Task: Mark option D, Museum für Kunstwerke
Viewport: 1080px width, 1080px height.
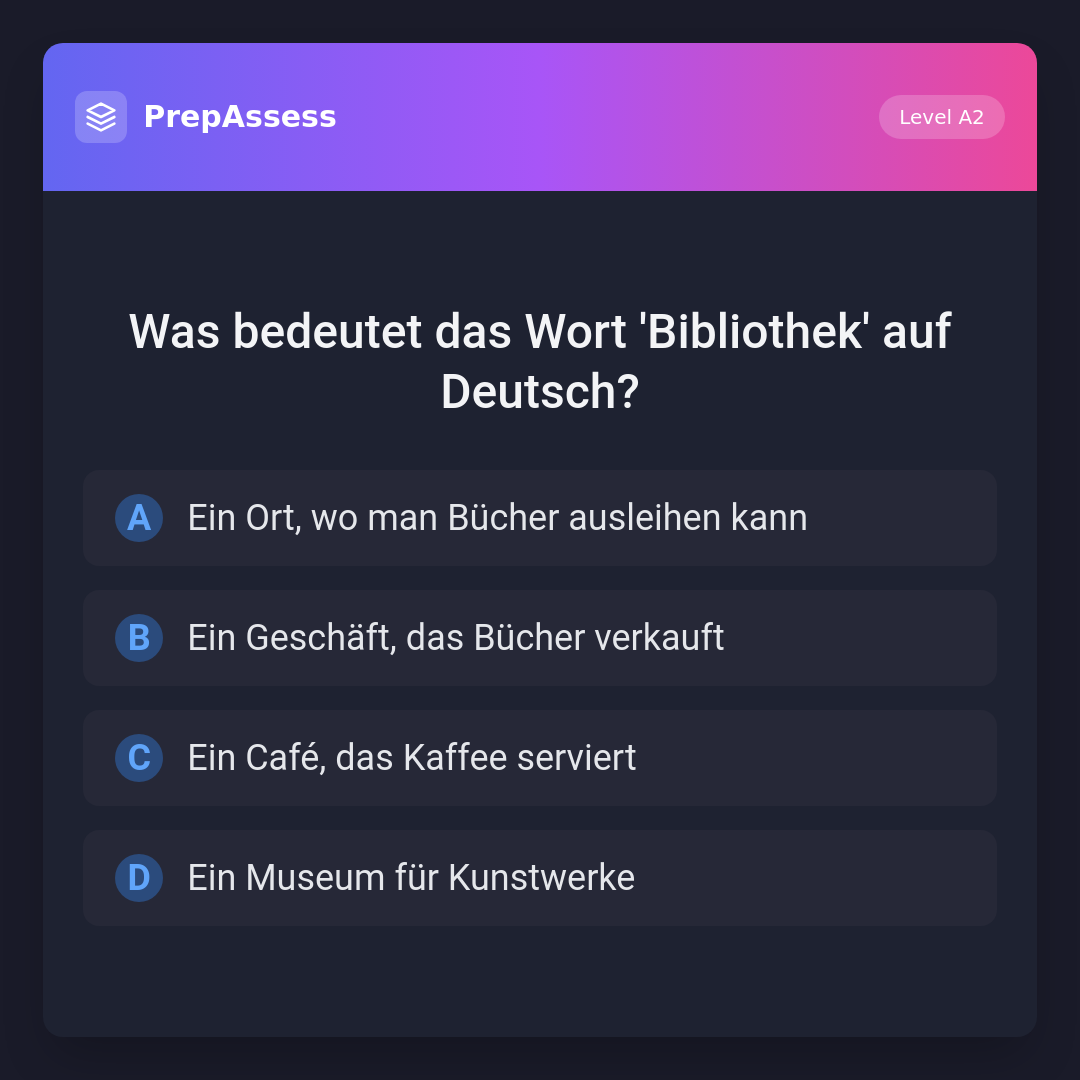Action: point(540,878)
